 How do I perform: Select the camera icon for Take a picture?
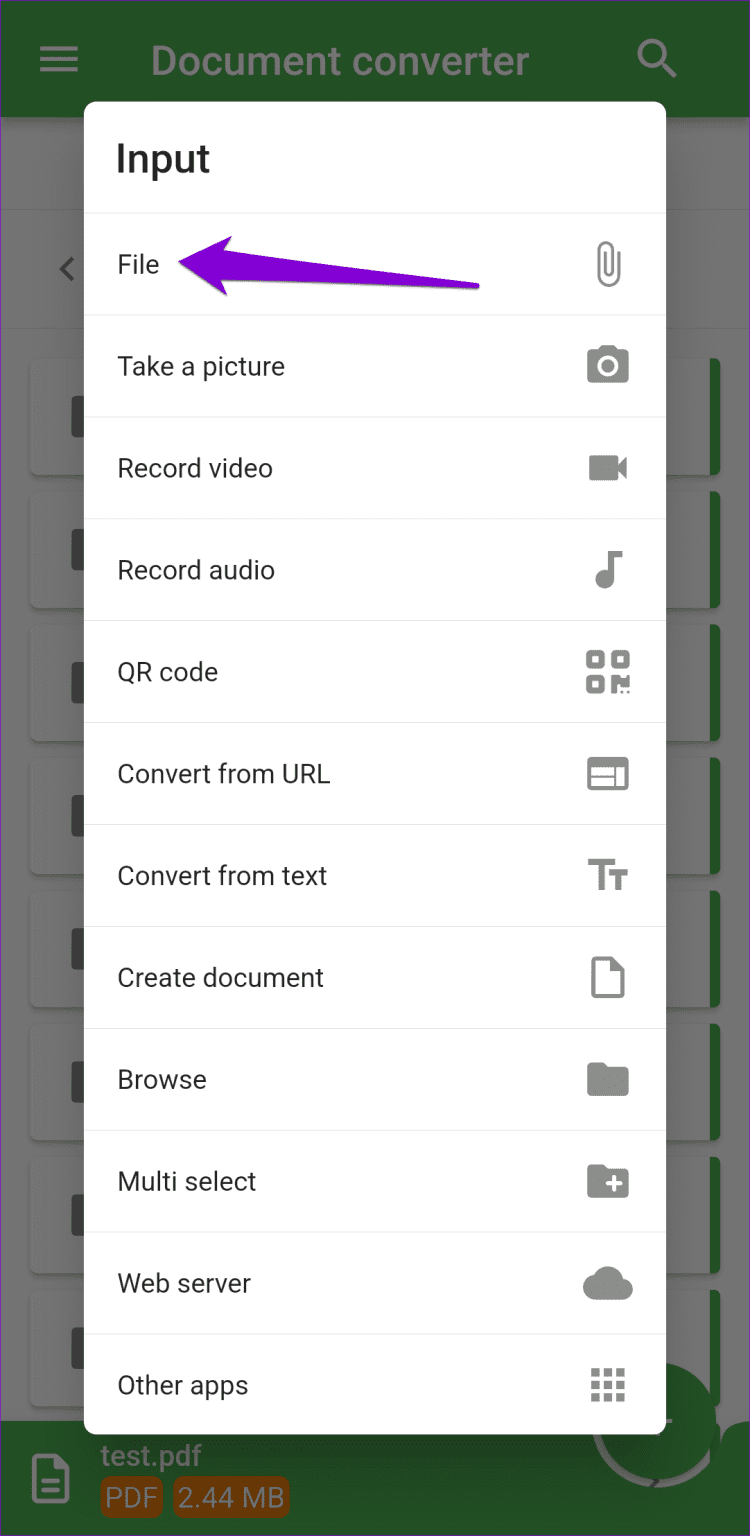pos(607,366)
